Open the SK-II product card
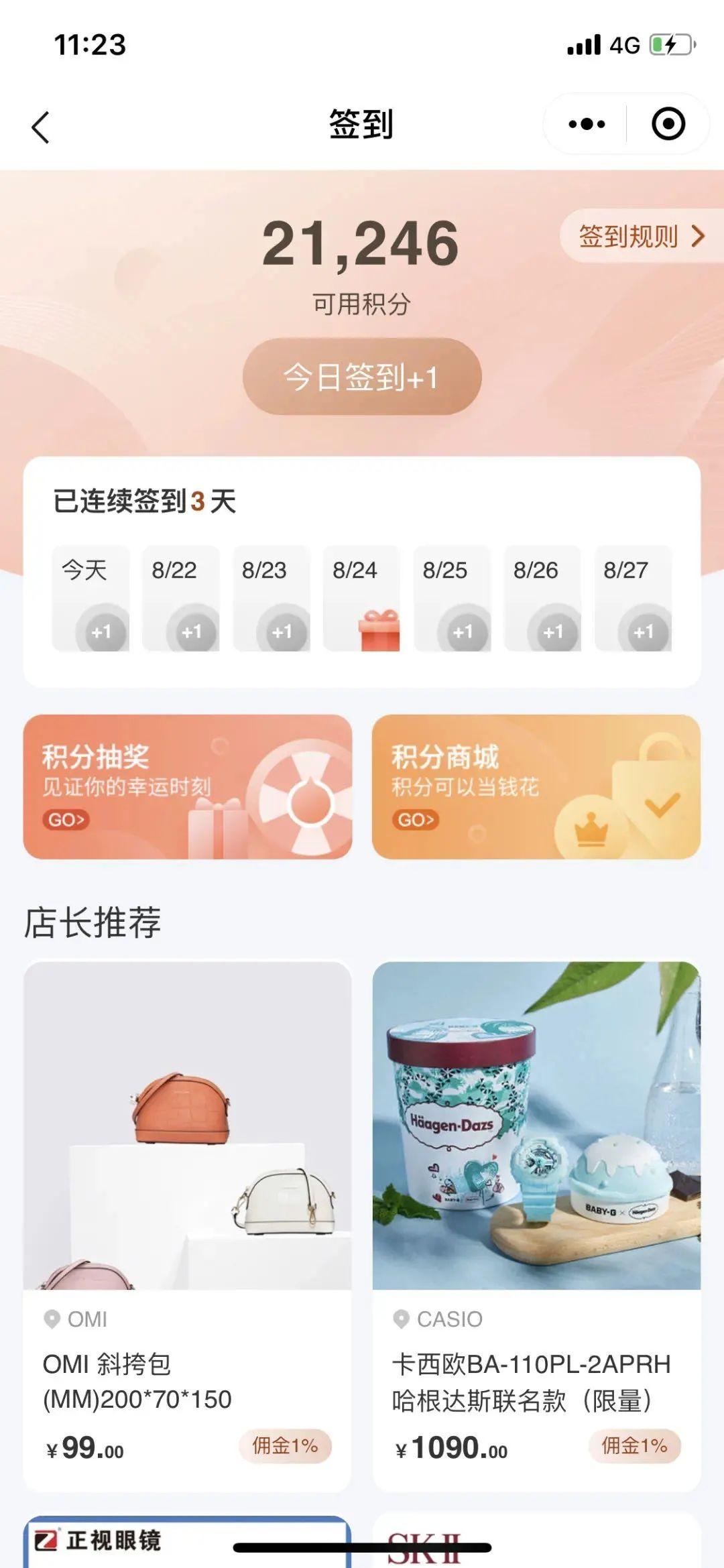Viewport: 724px width, 1568px height. click(x=536, y=1541)
